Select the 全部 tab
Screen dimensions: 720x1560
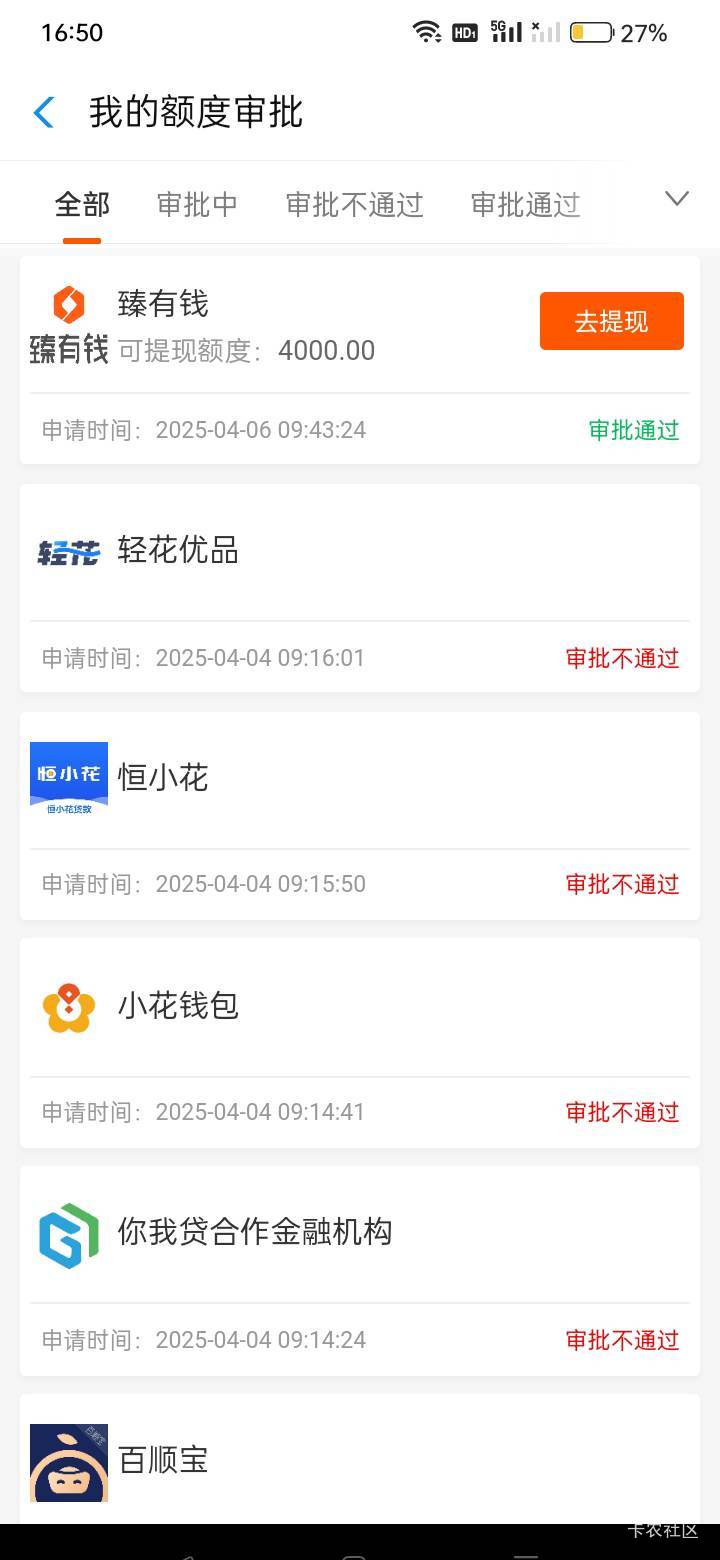click(82, 205)
